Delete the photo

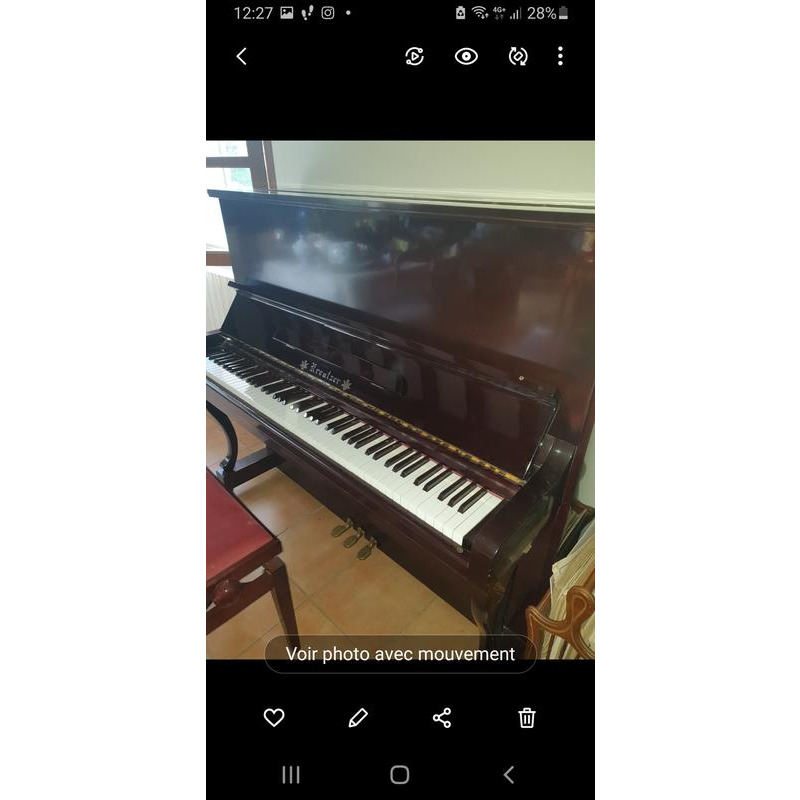pyautogui.click(x=527, y=717)
